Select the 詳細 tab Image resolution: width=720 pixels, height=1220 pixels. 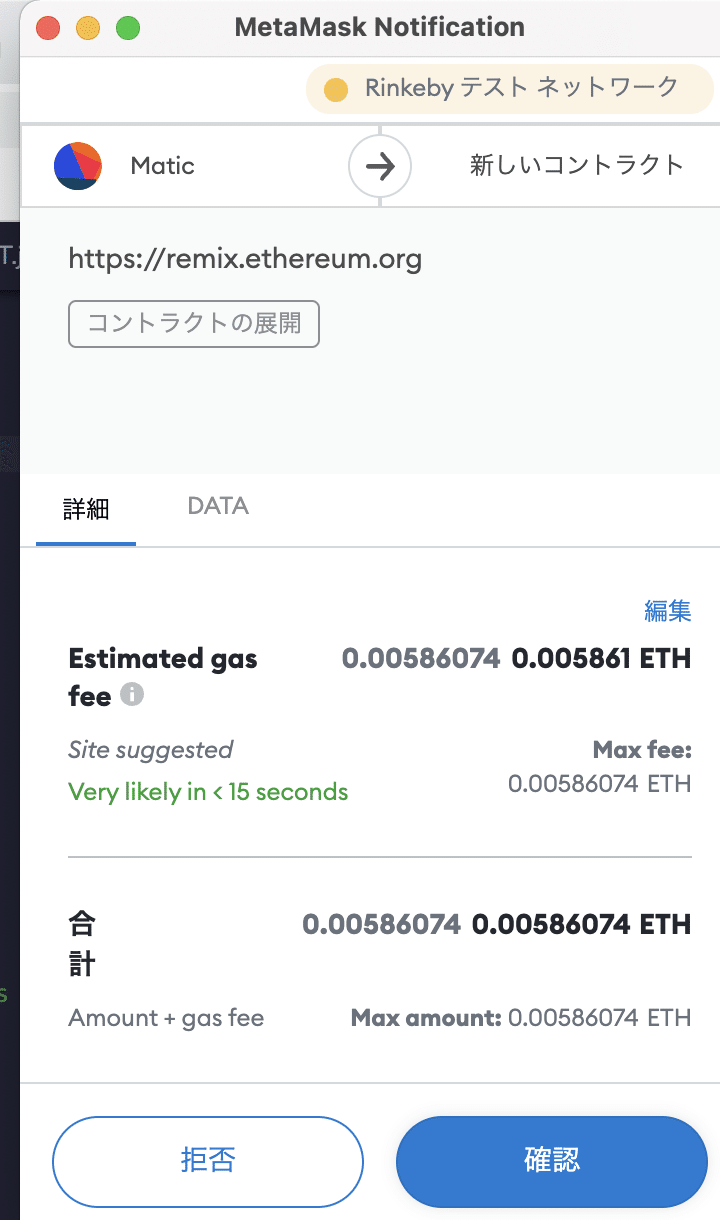tap(86, 508)
